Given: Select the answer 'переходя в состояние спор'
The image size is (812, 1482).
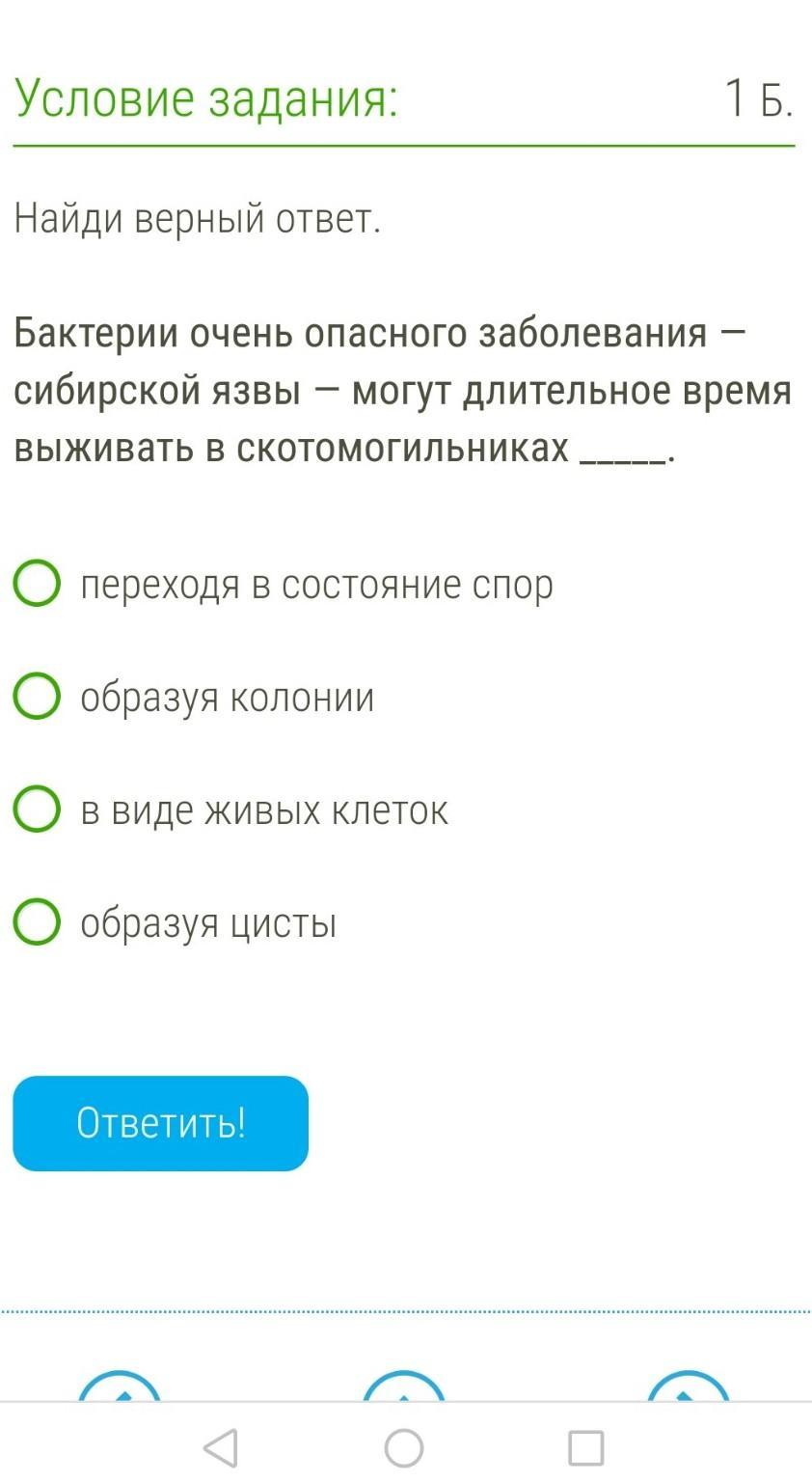Looking at the screenshot, I should pos(38,584).
